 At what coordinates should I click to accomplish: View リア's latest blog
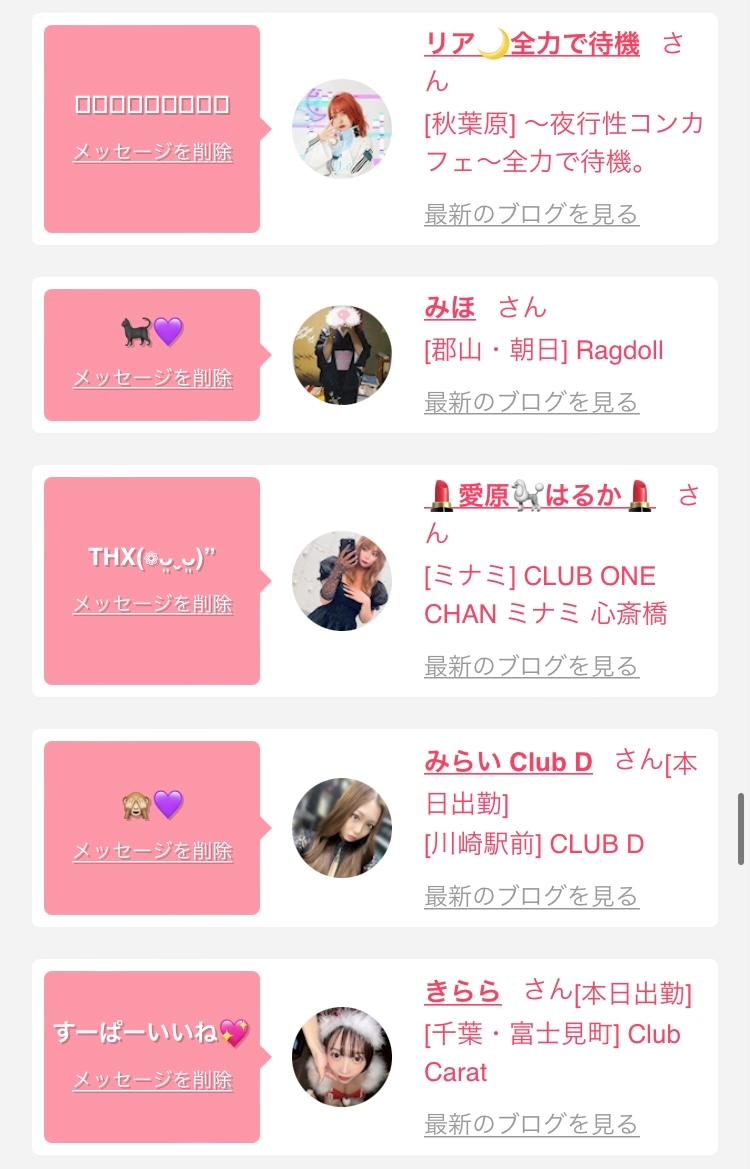532,215
